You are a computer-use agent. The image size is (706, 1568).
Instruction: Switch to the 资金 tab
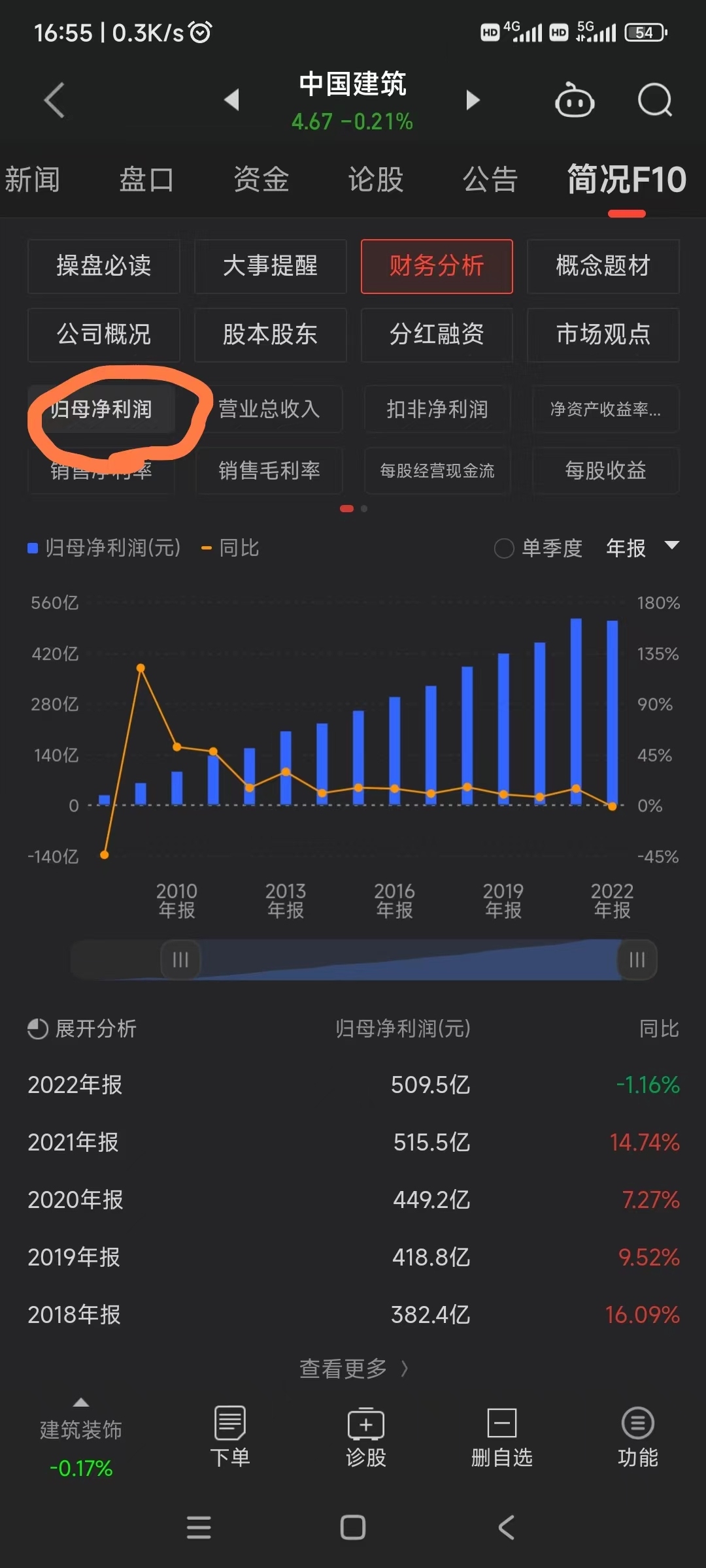click(x=261, y=180)
